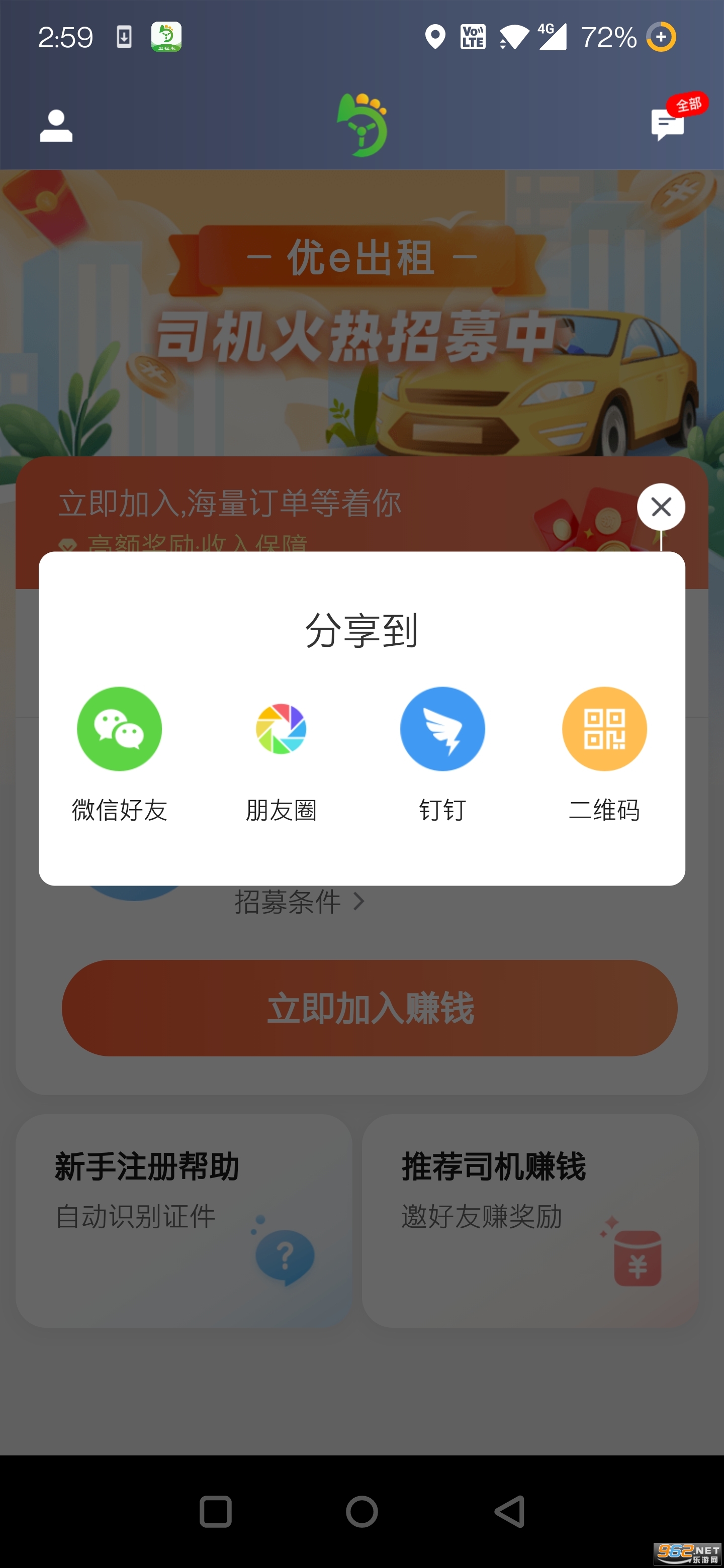This screenshot has width=724, height=1568.
Task: Go back with the system back button
Action: pyautogui.click(x=510, y=1511)
